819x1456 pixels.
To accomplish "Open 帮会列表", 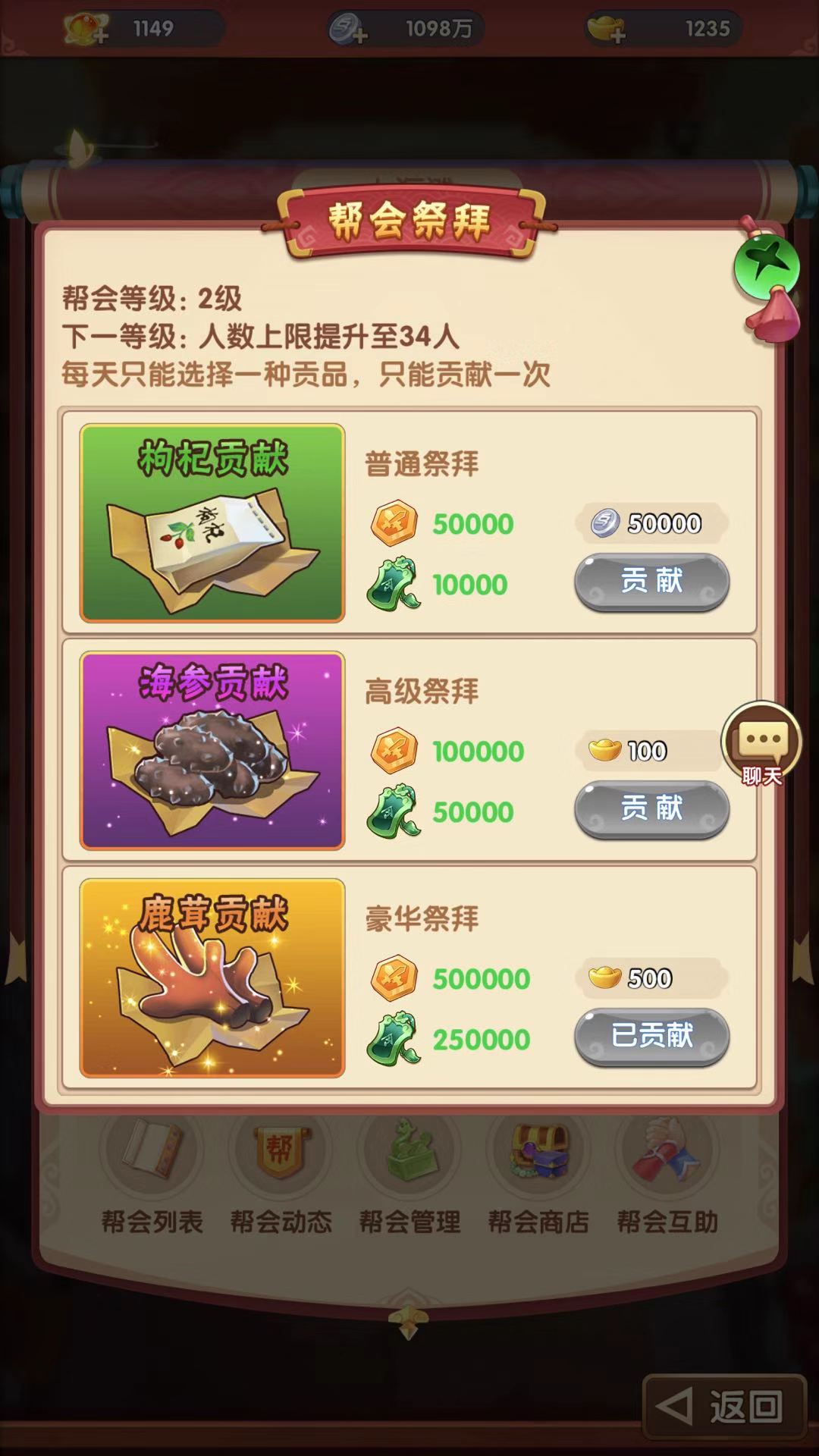I will [152, 1172].
